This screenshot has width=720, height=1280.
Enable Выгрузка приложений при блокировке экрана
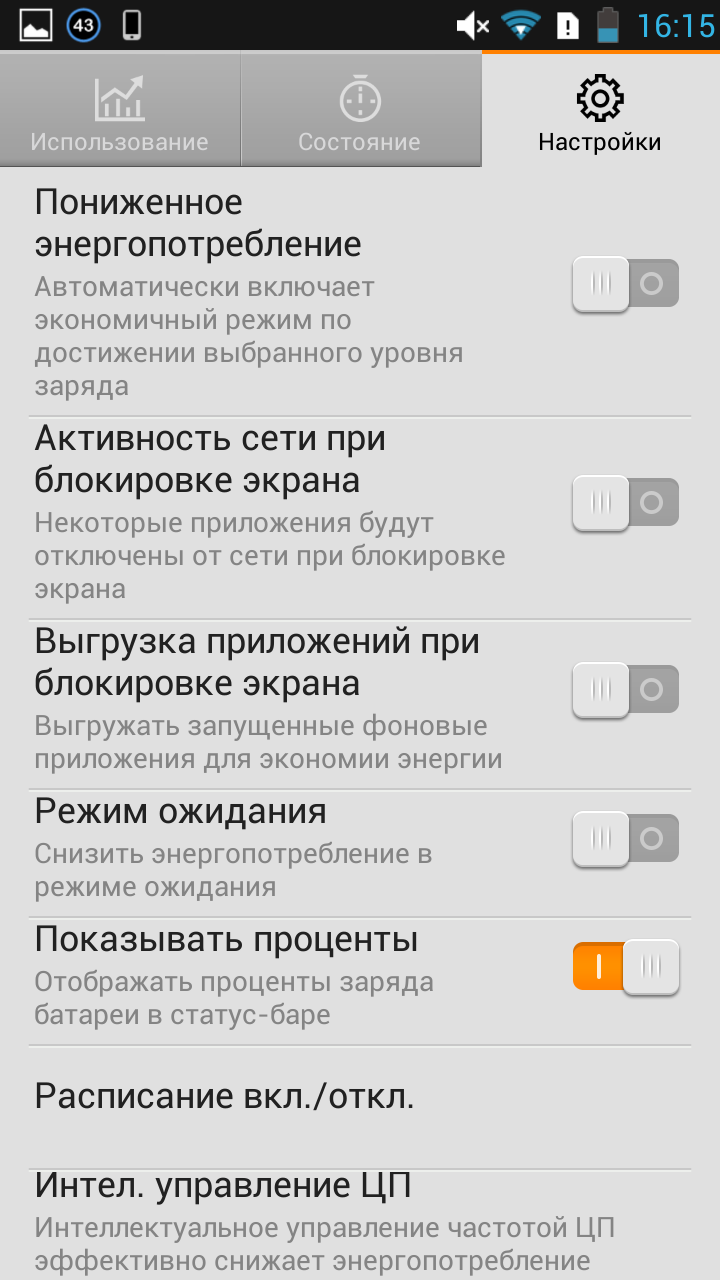coord(626,690)
